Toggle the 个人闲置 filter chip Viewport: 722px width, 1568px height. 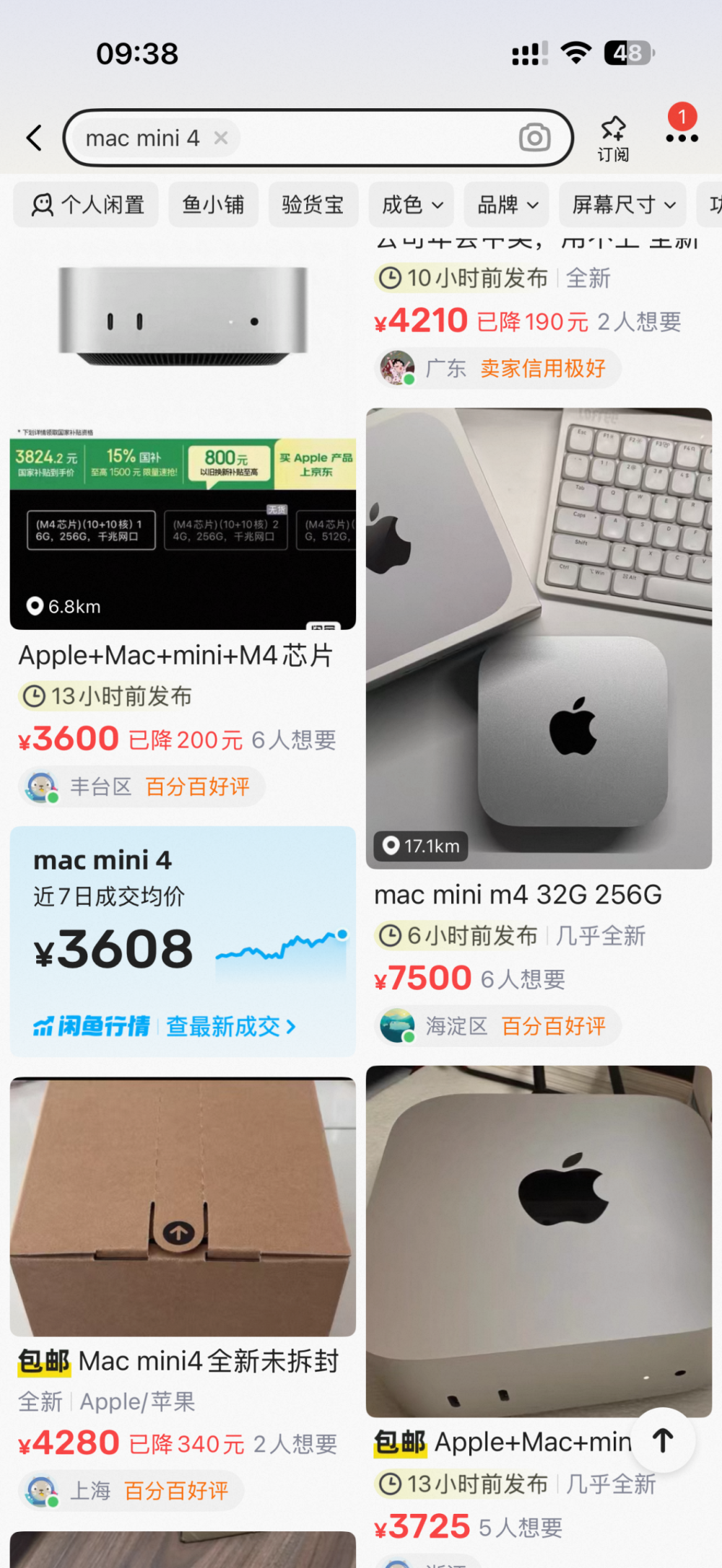pos(85,205)
